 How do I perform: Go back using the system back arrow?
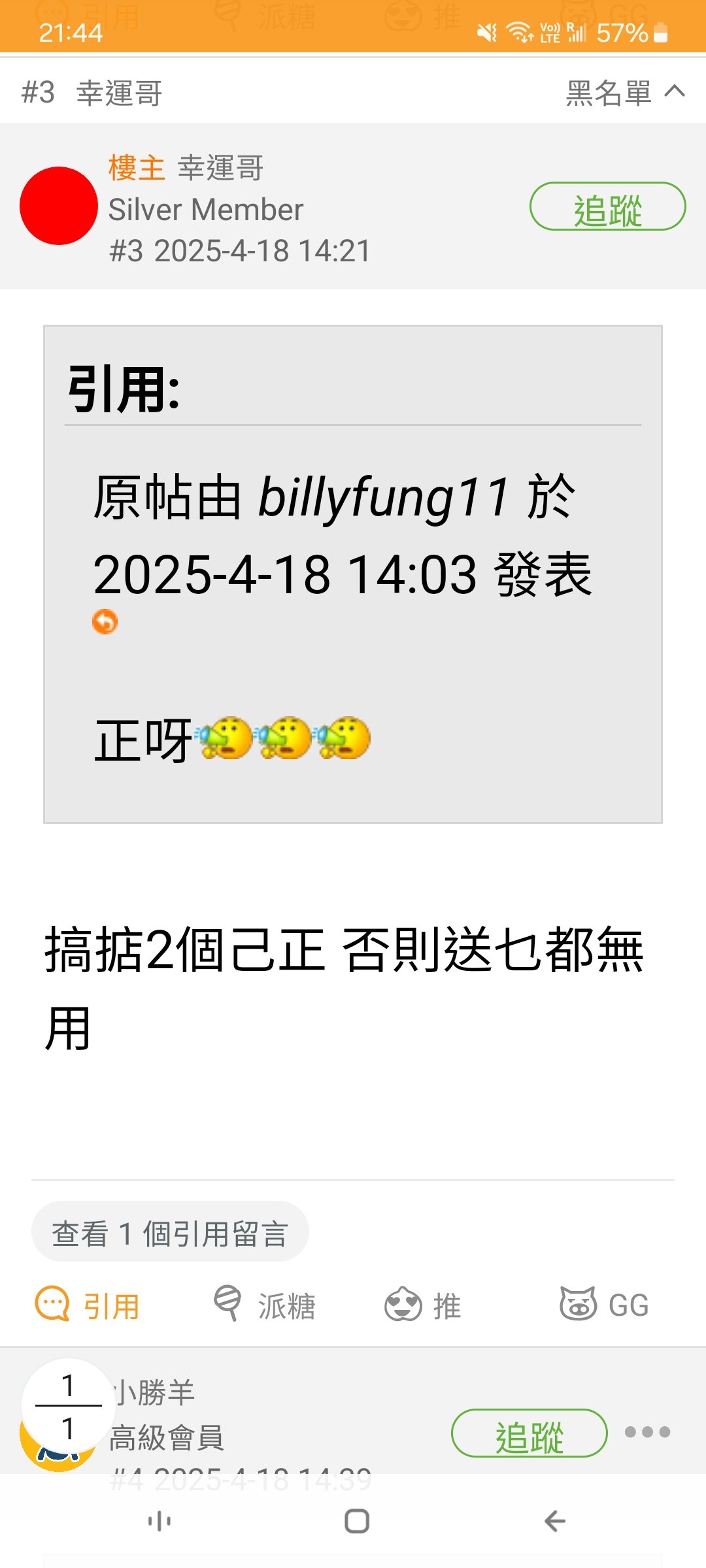point(554,1521)
